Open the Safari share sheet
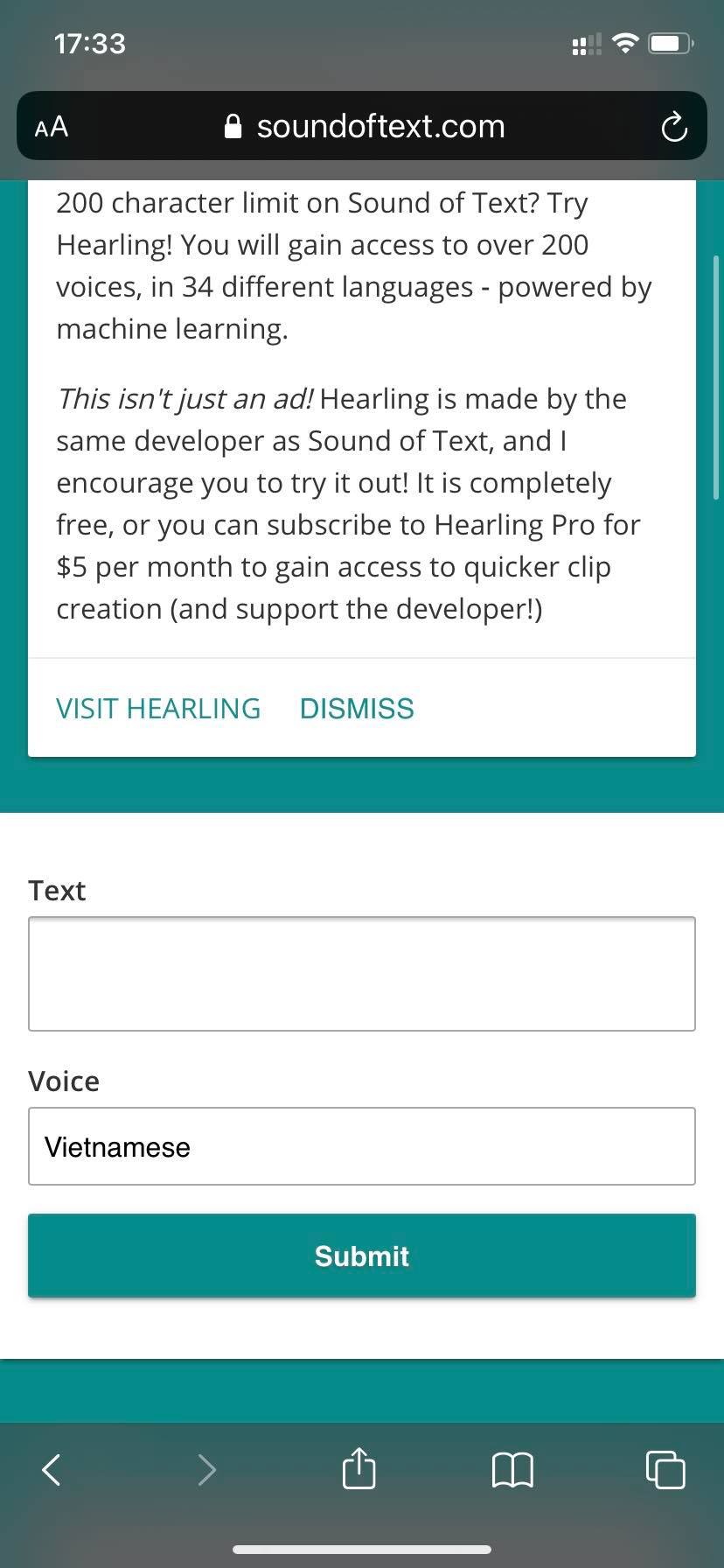The image size is (724, 1568). click(x=359, y=1469)
